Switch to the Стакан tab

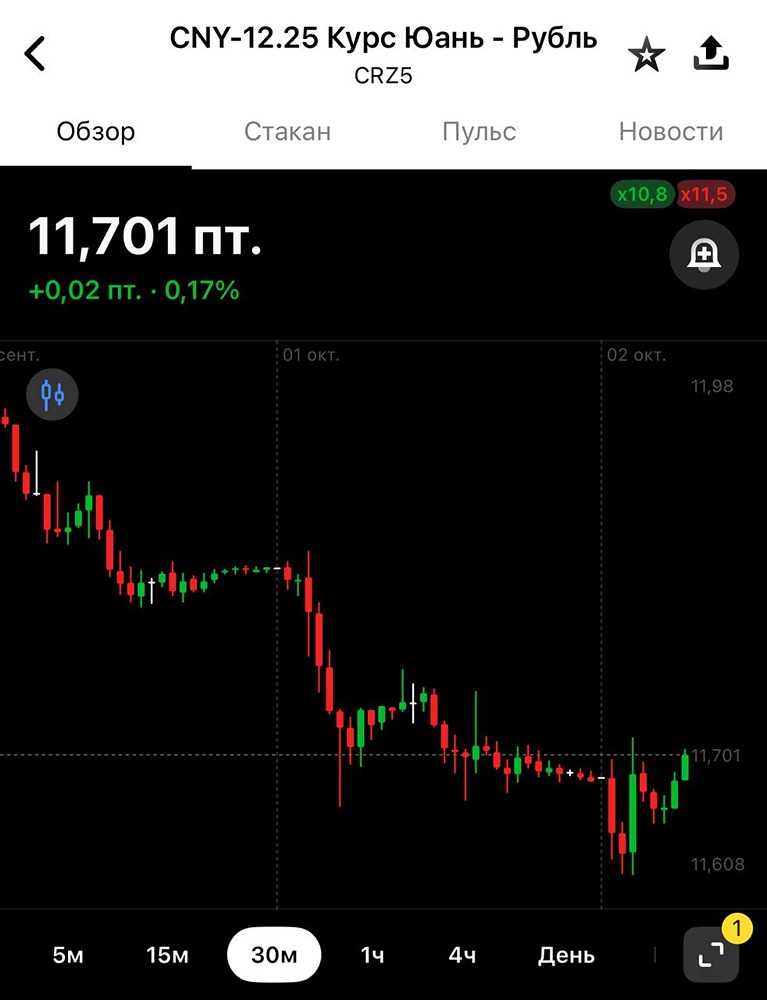287,131
